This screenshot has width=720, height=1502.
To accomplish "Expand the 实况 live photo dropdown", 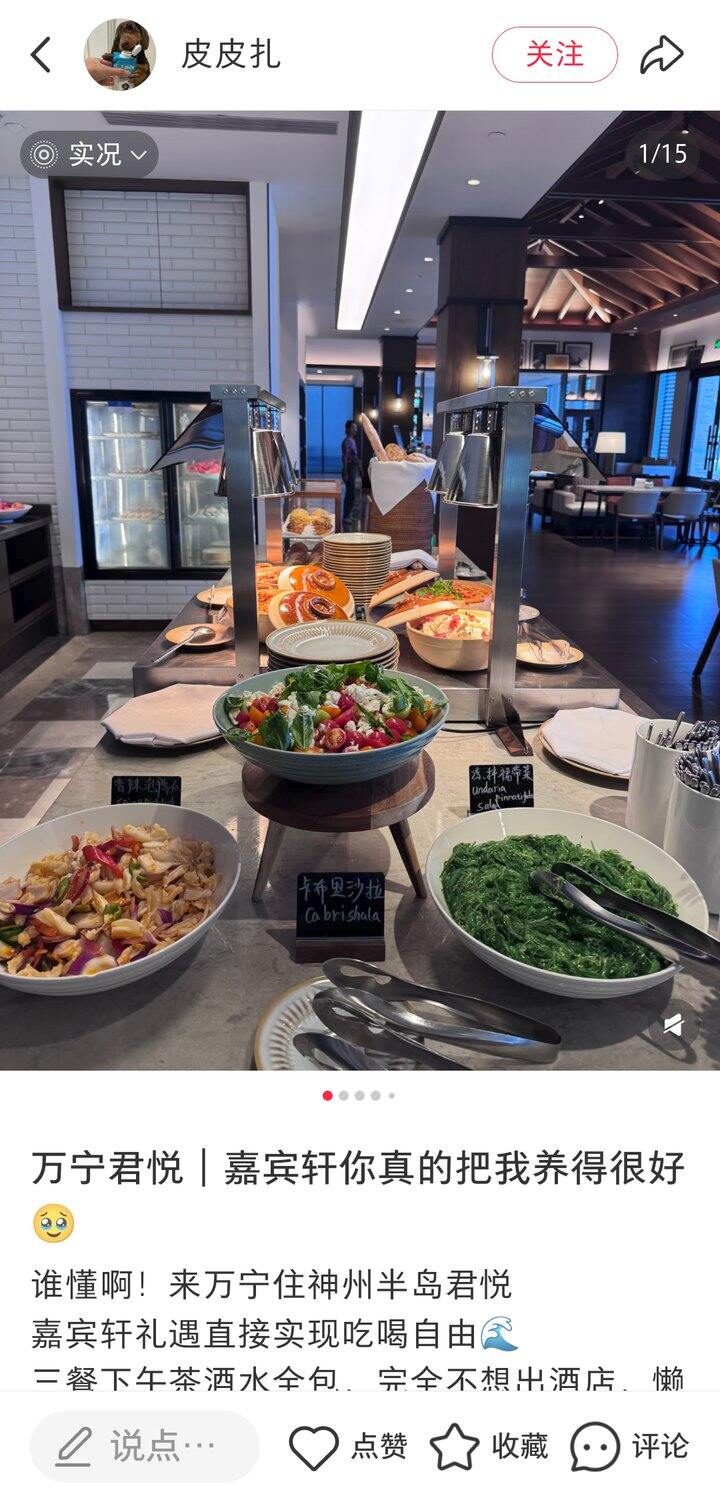I will pyautogui.click(x=89, y=154).
